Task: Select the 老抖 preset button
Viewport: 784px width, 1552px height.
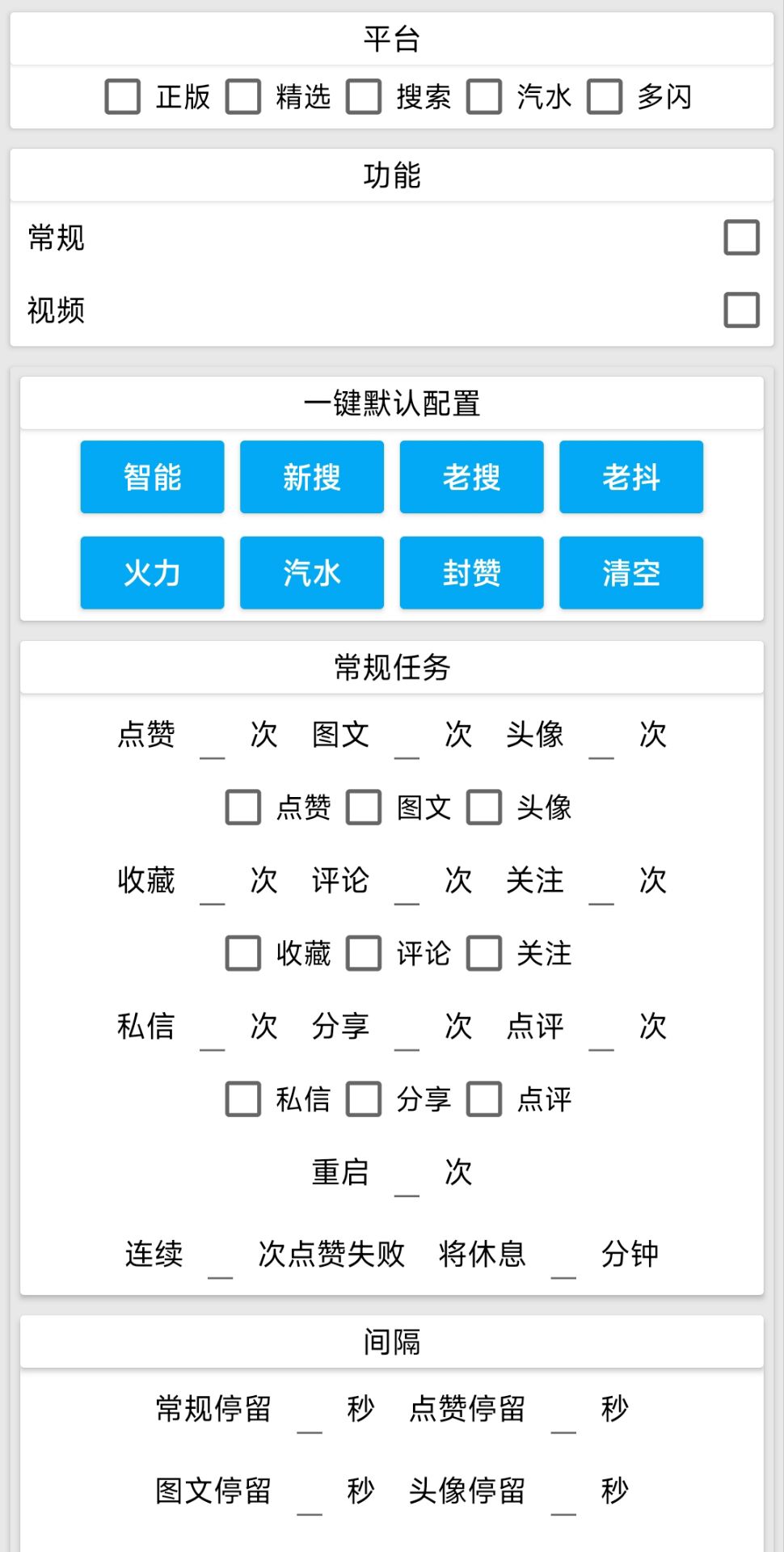Action: (x=631, y=477)
